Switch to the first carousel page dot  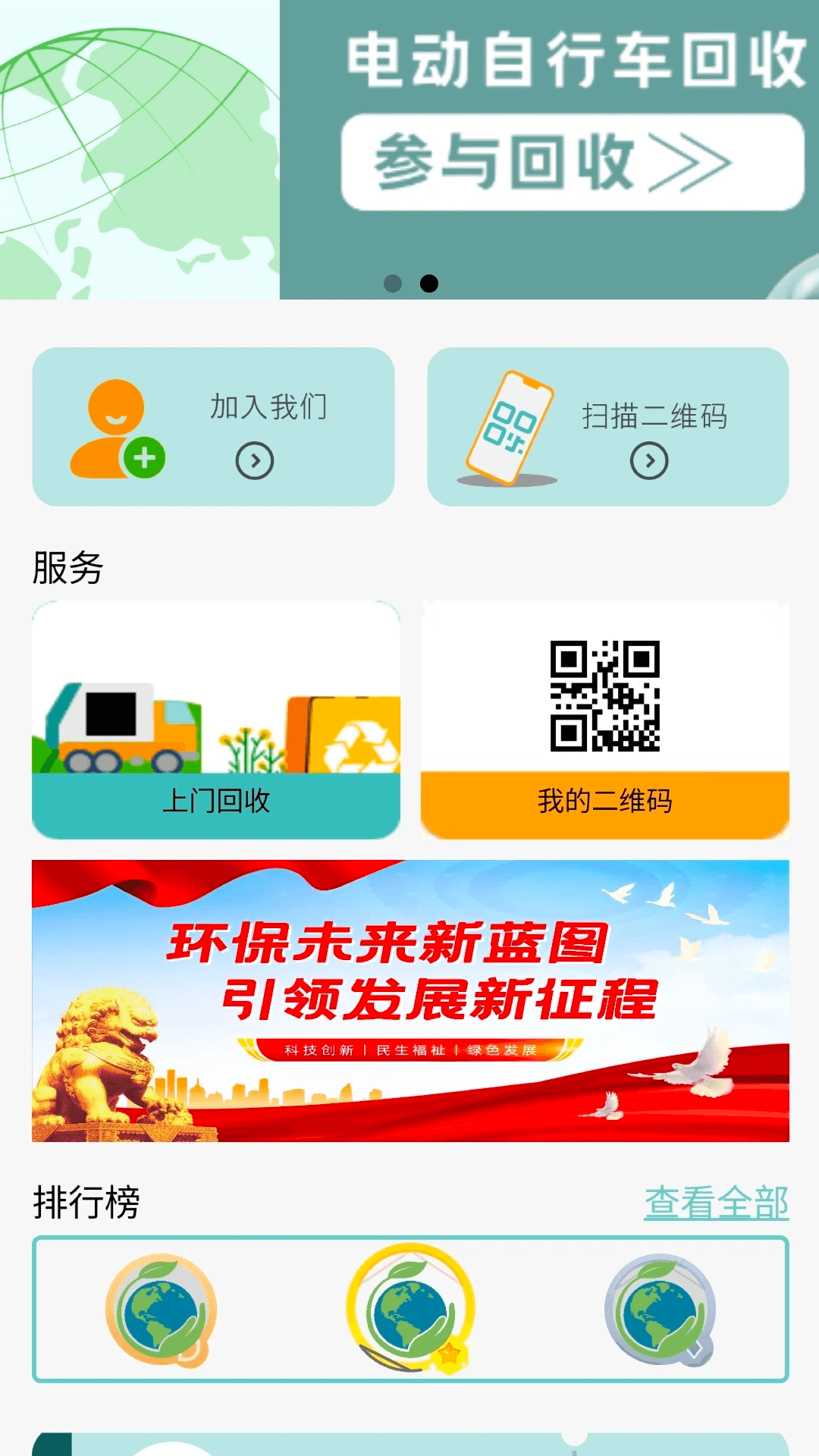394,283
